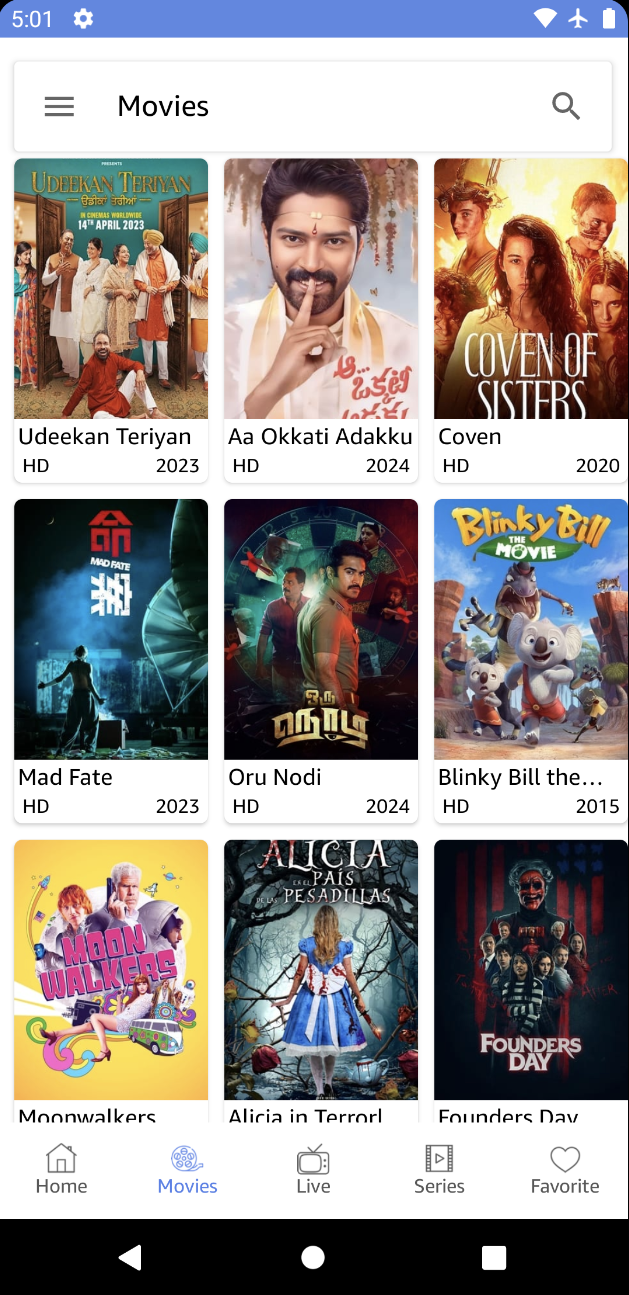The height and width of the screenshot is (1295, 629).
Task: Open the hamburger menu drawer
Action: point(59,106)
